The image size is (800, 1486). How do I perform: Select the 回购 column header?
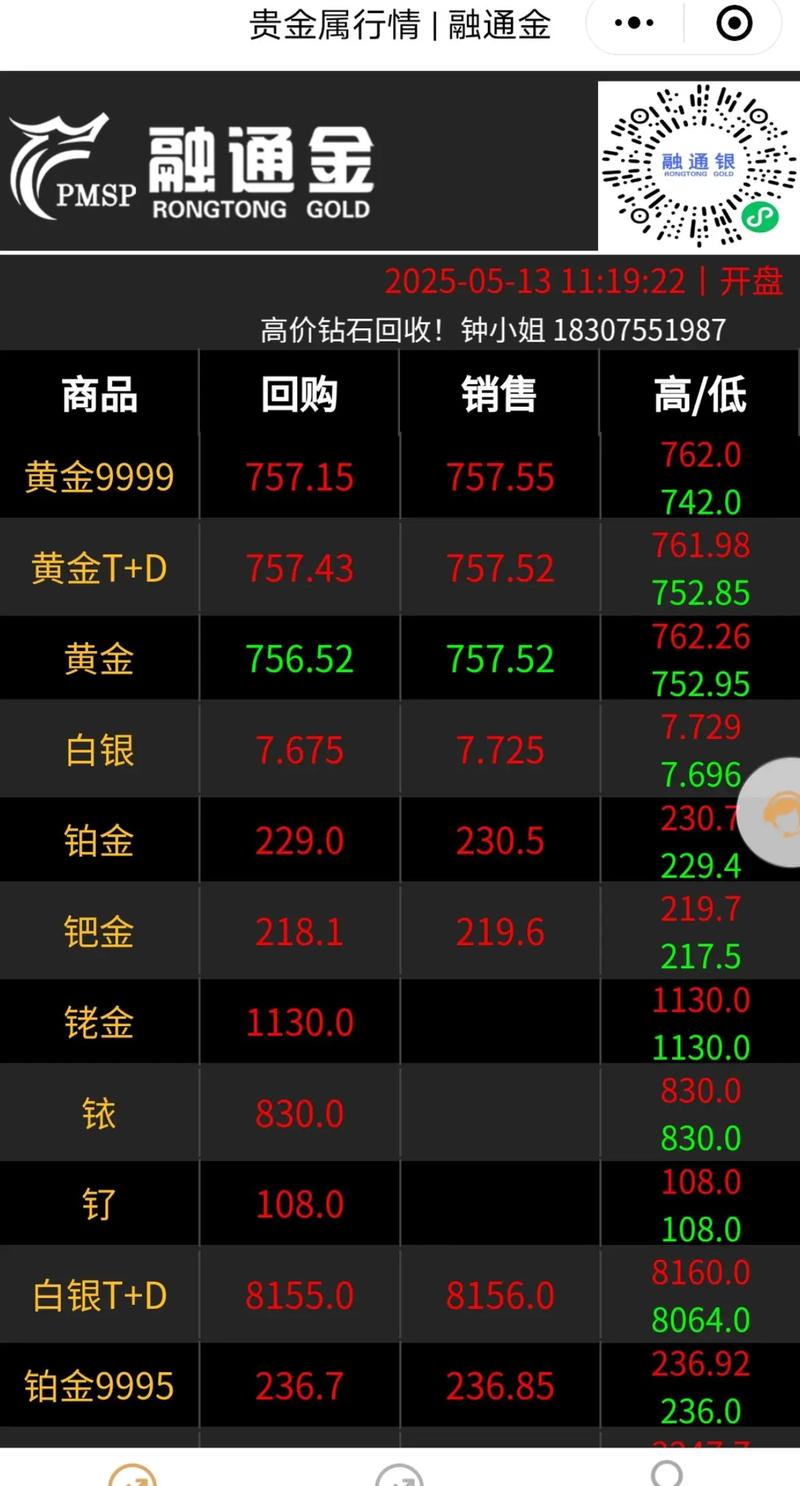pyautogui.click(x=299, y=396)
